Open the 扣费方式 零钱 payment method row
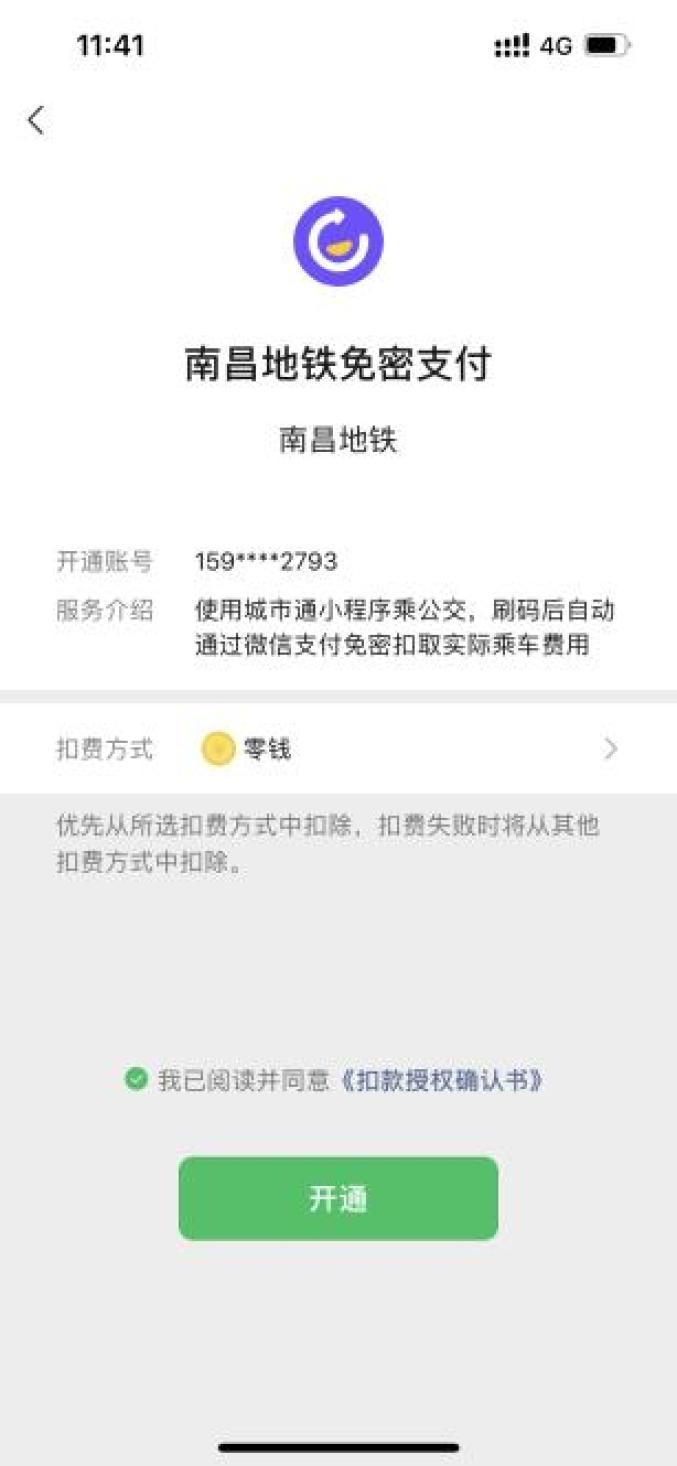Image resolution: width=677 pixels, height=1466 pixels. tap(338, 748)
